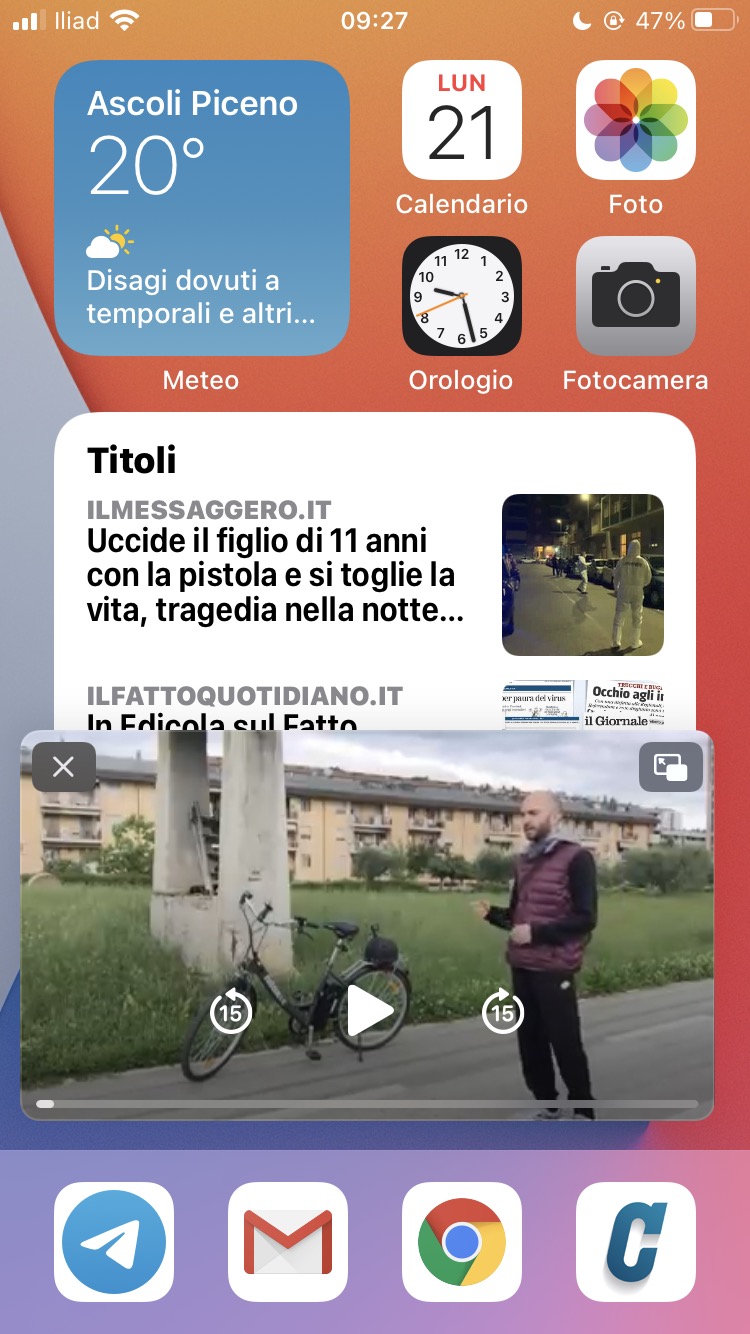The height and width of the screenshot is (1334, 750).
Task: Open the Calendario app
Action: [x=461, y=120]
